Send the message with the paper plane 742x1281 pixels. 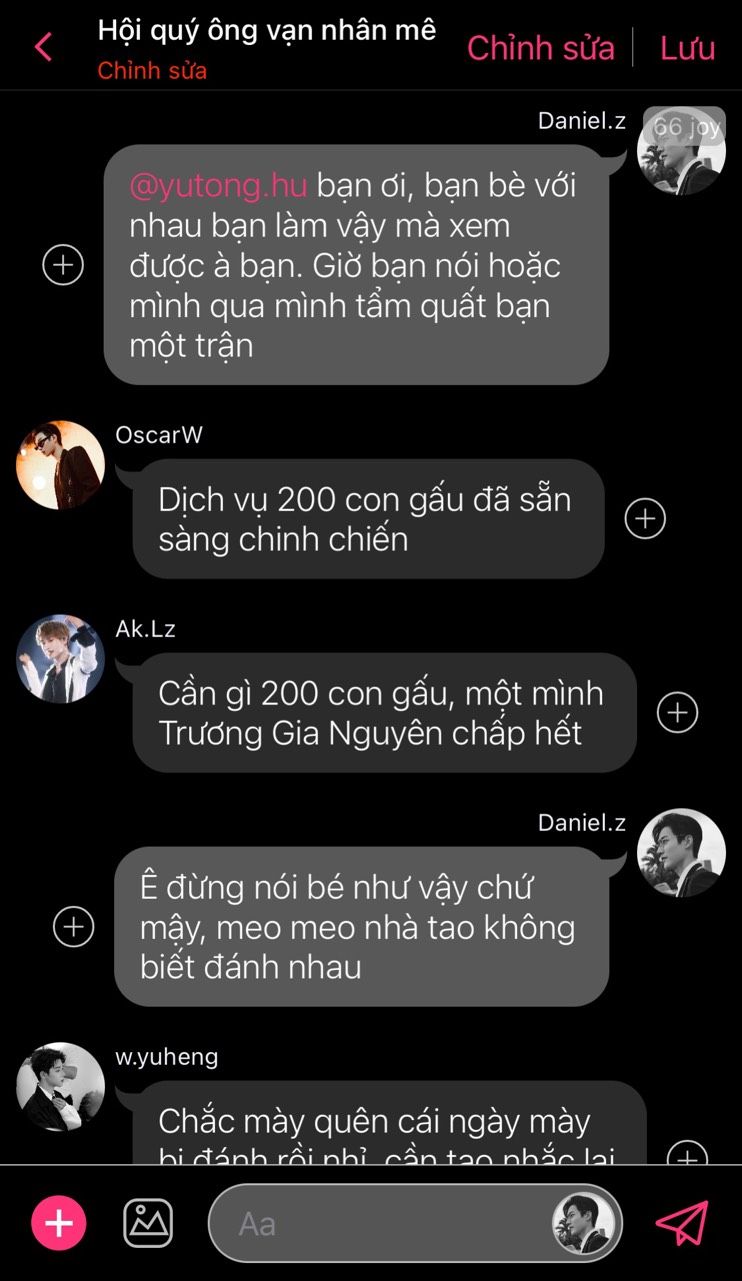pyautogui.click(x=682, y=1223)
